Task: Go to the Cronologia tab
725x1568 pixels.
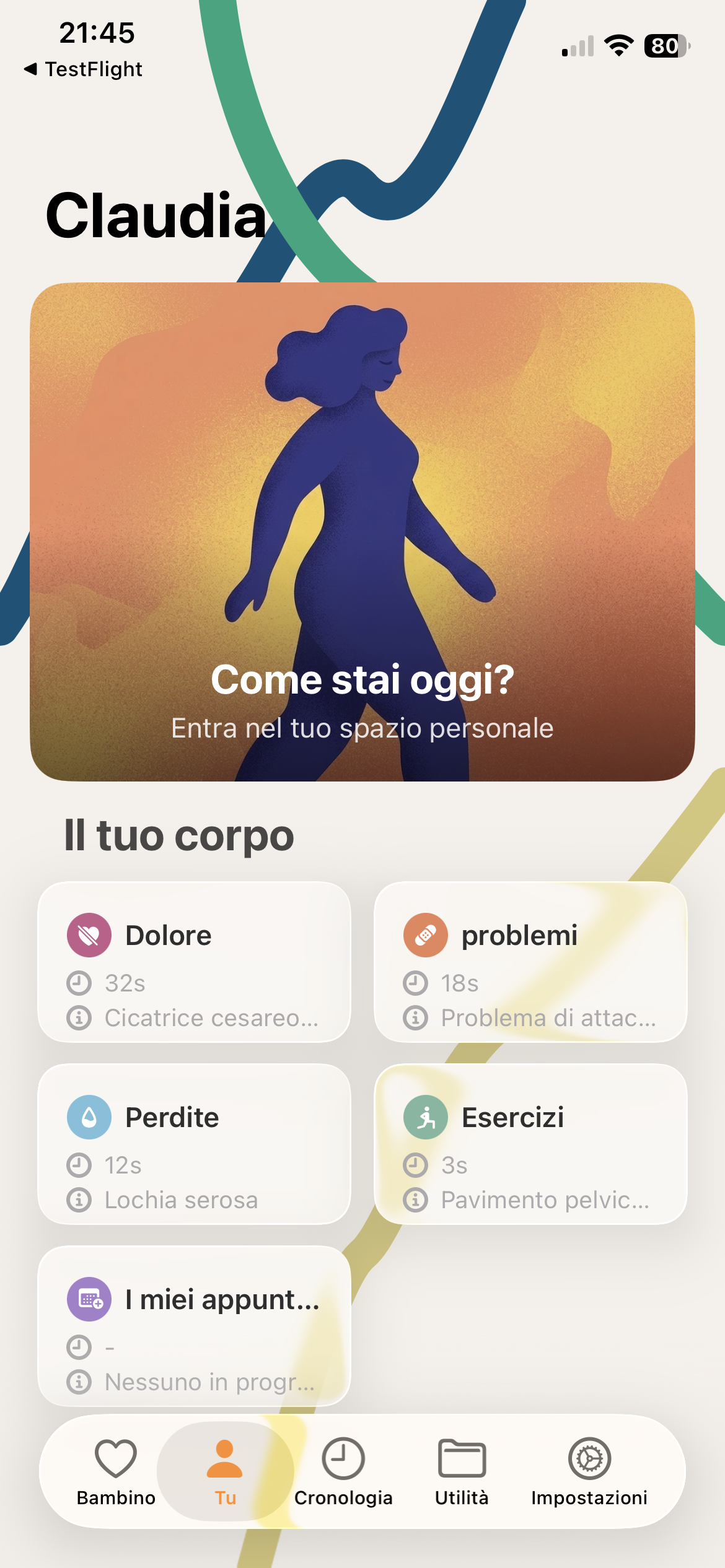Action: [x=343, y=1471]
